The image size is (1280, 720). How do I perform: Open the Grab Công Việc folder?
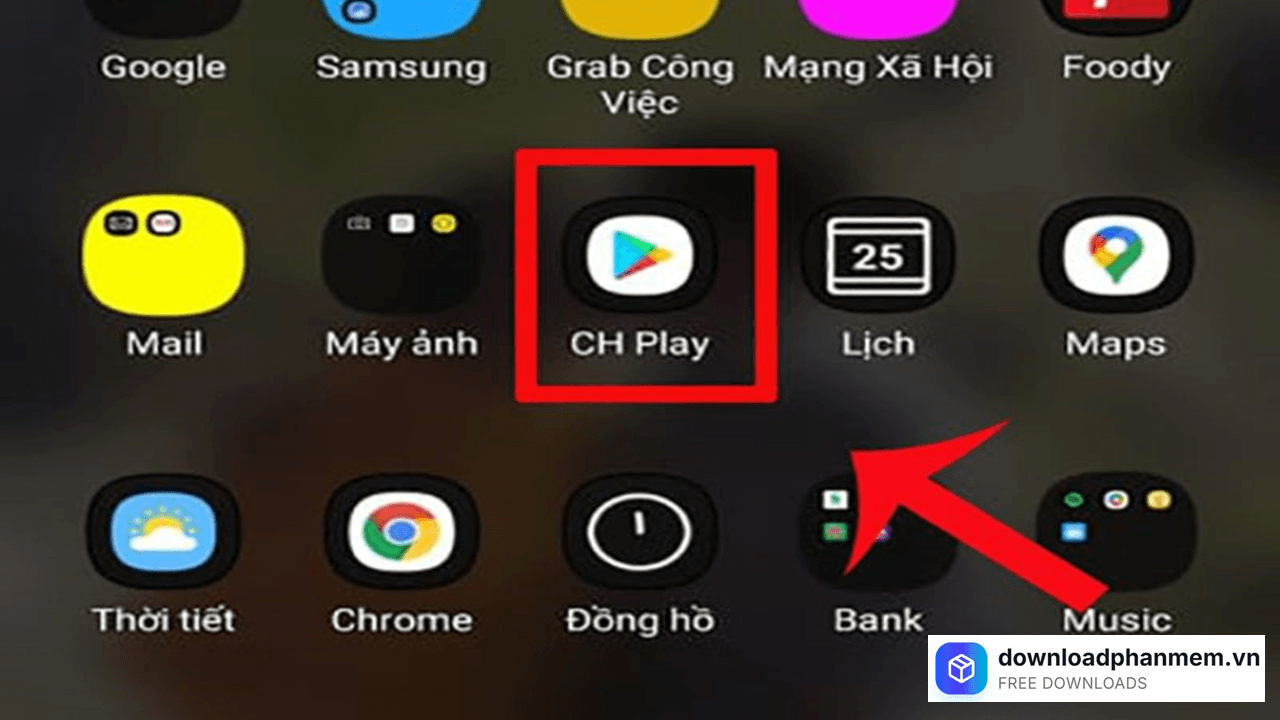pos(640,25)
